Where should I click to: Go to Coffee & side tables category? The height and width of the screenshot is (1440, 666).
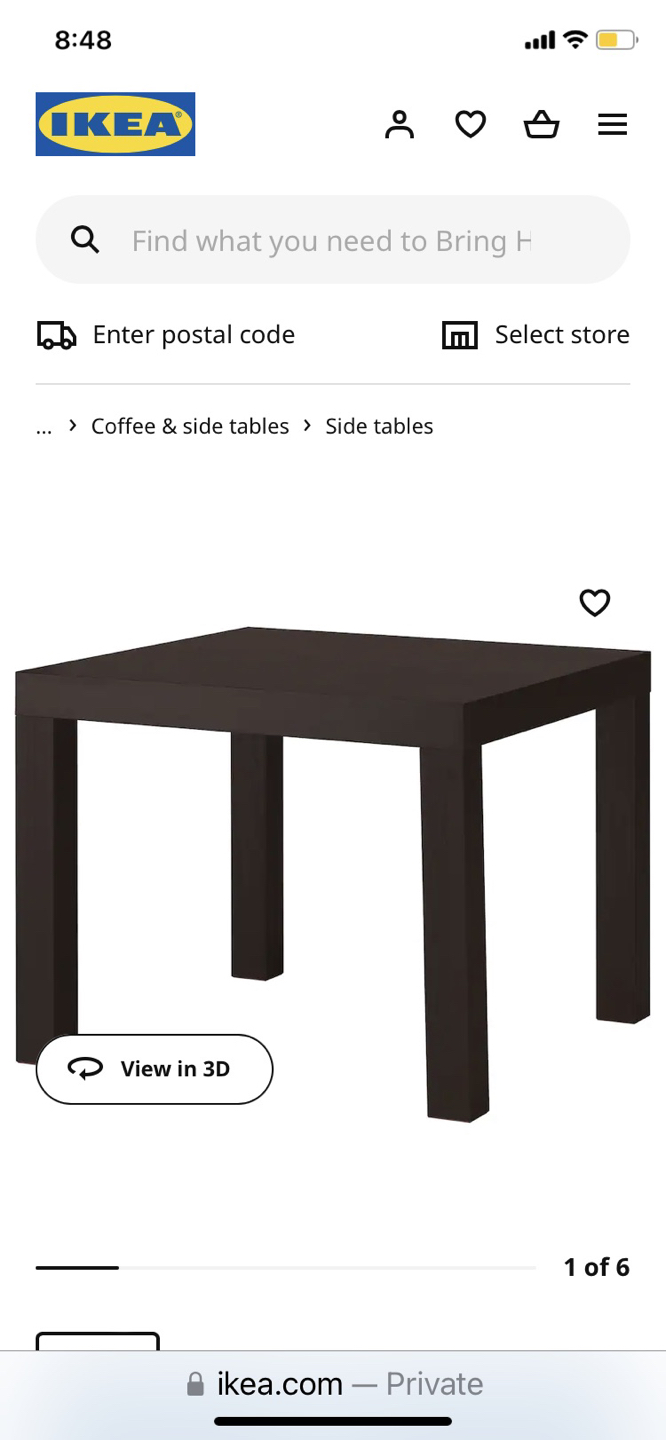point(190,426)
